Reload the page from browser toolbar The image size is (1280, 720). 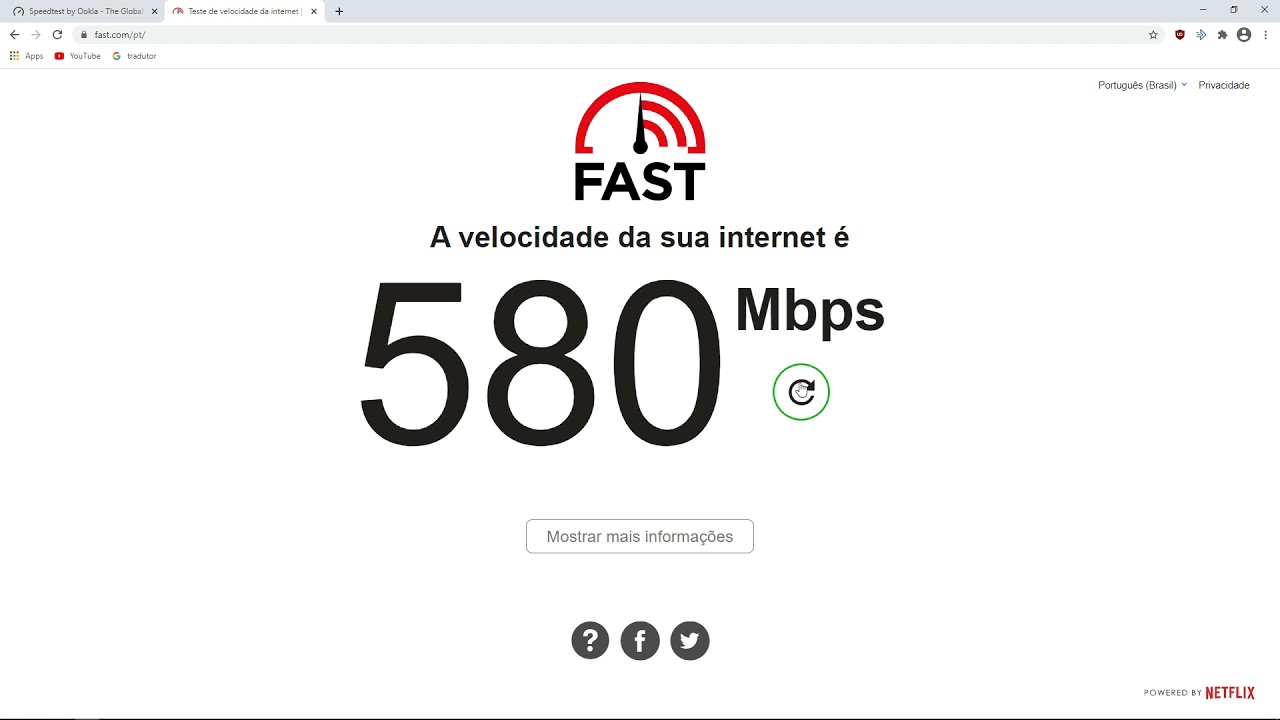57,34
